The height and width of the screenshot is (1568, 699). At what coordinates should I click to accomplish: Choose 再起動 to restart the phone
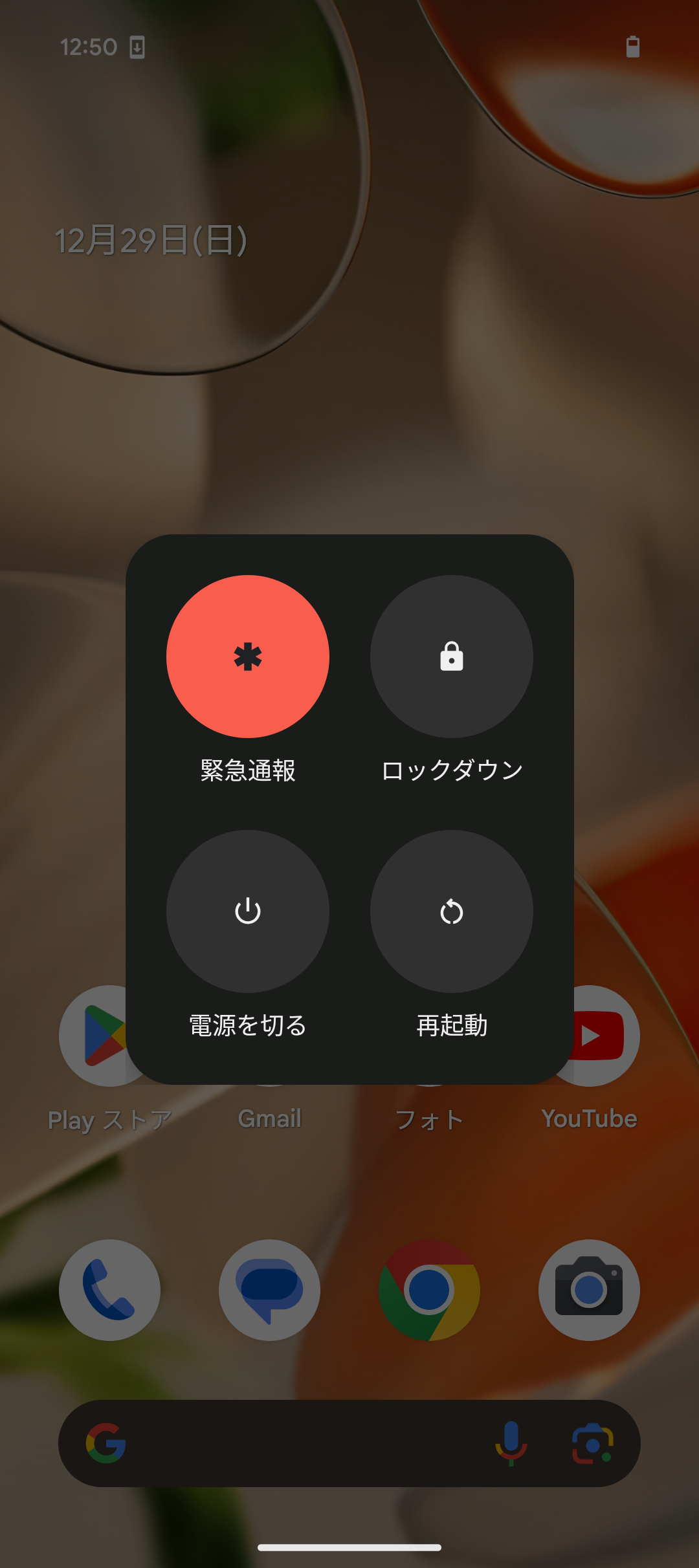[451, 911]
